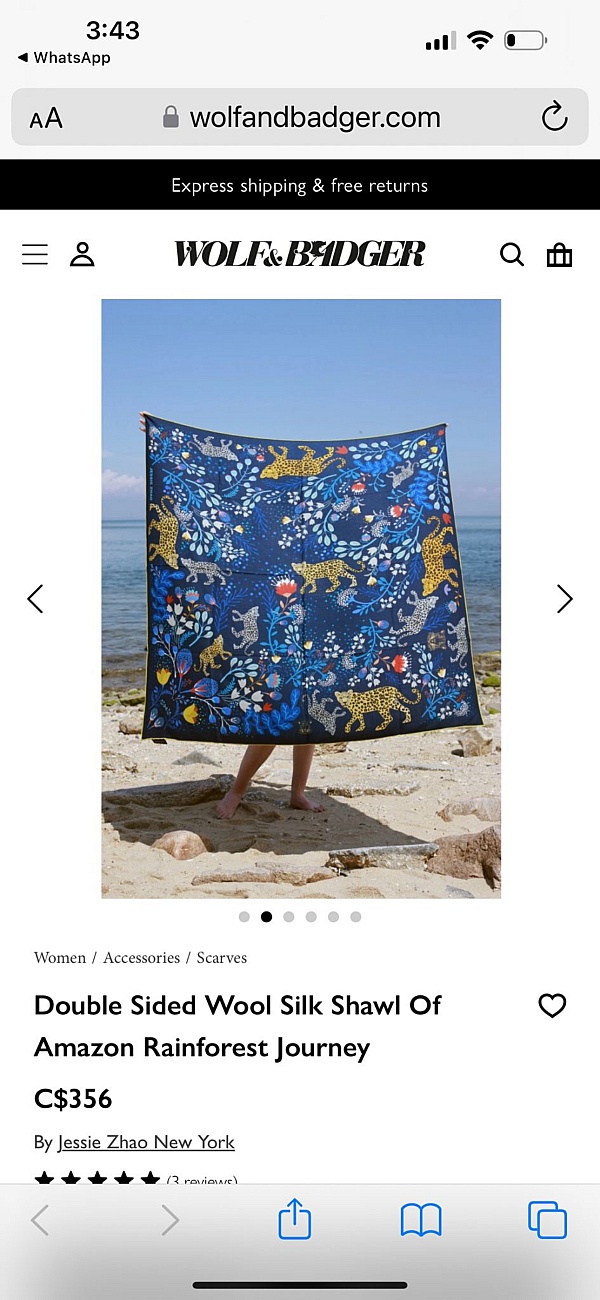The width and height of the screenshot is (600, 1300).
Task: Go to the Accessories breadcrumb
Action: click(x=142, y=958)
